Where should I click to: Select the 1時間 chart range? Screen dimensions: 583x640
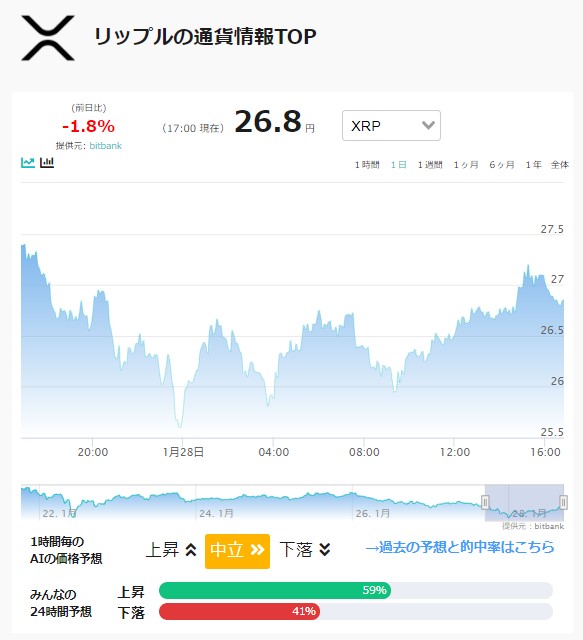367,164
